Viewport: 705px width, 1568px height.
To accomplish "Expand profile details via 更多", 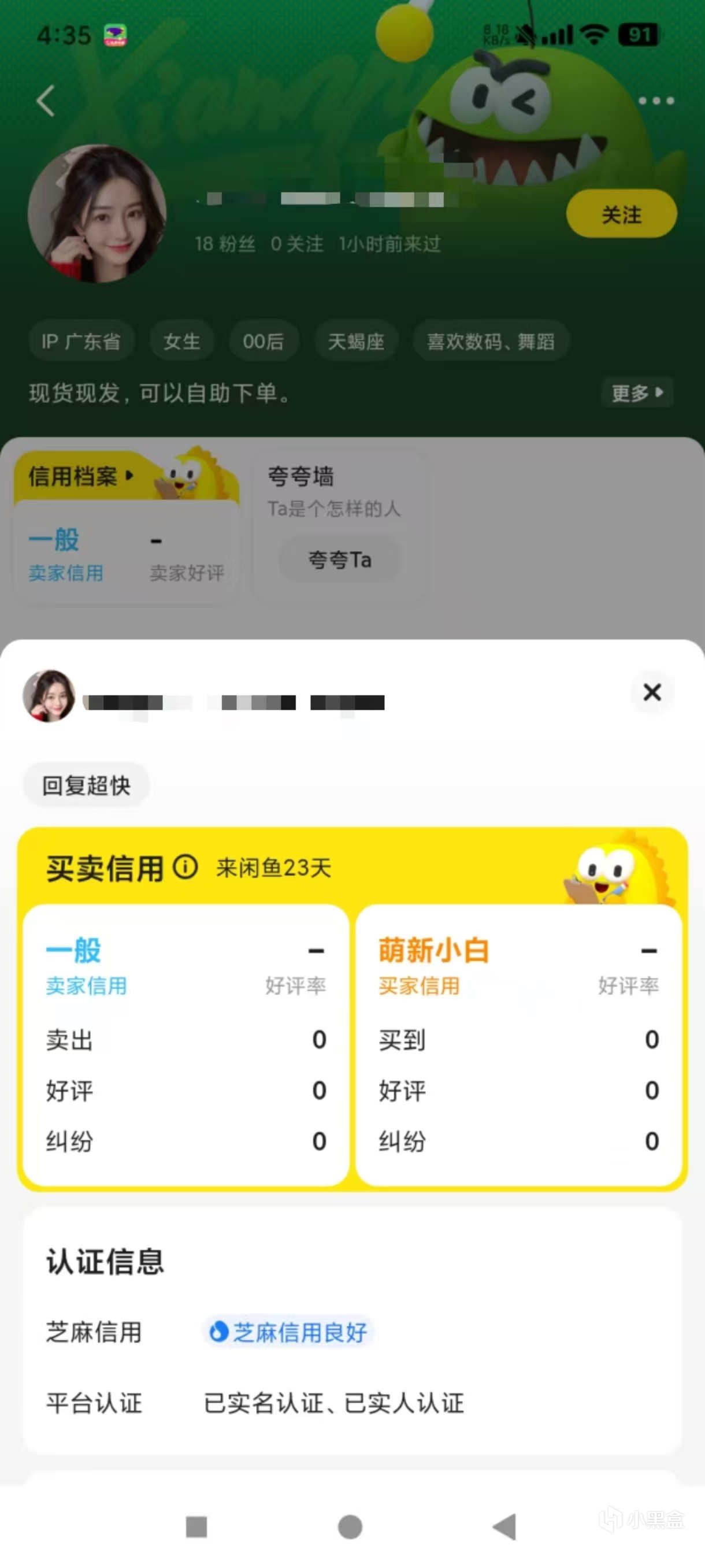I will (637, 392).
